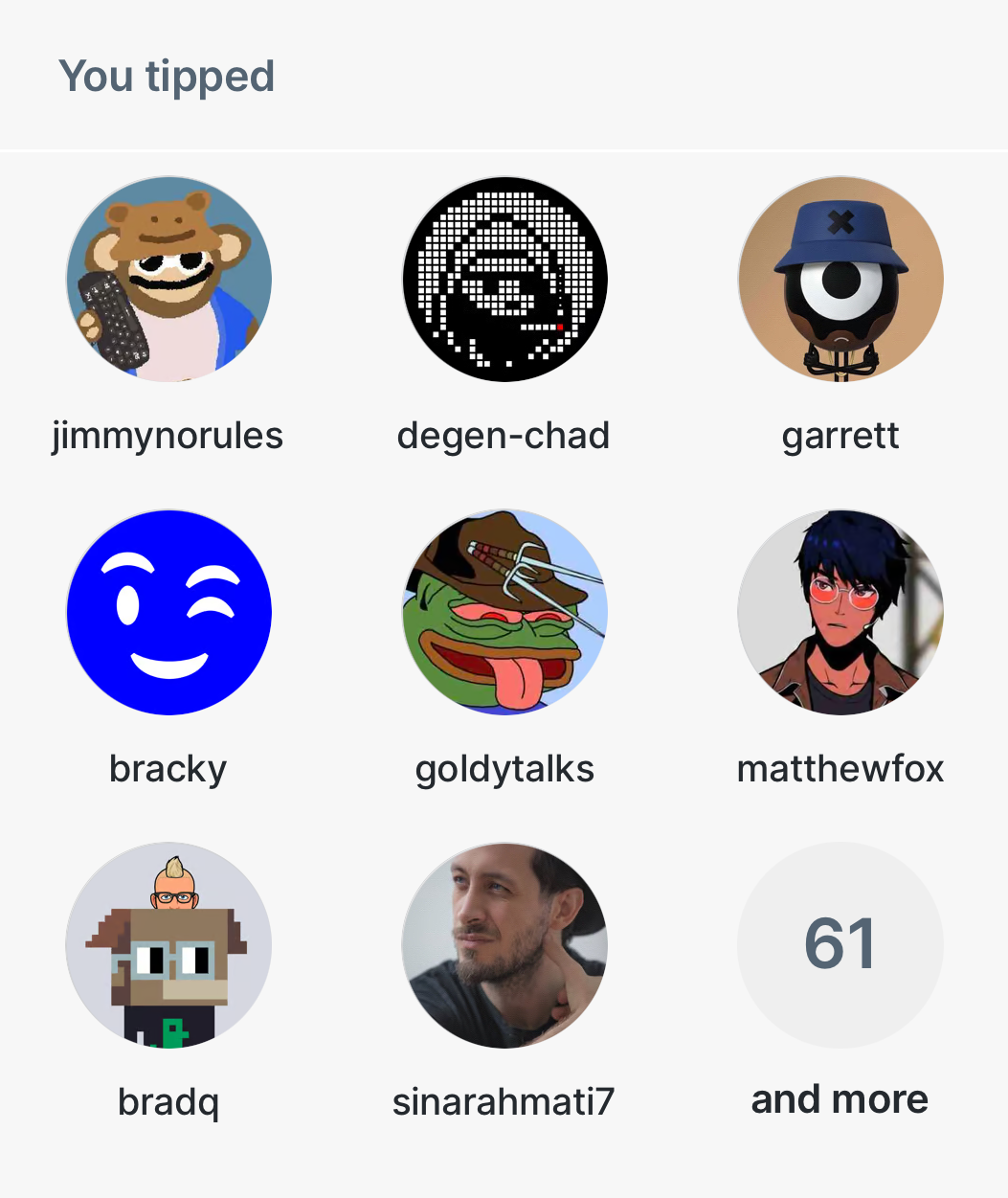Open garrett's profile

tap(840, 279)
